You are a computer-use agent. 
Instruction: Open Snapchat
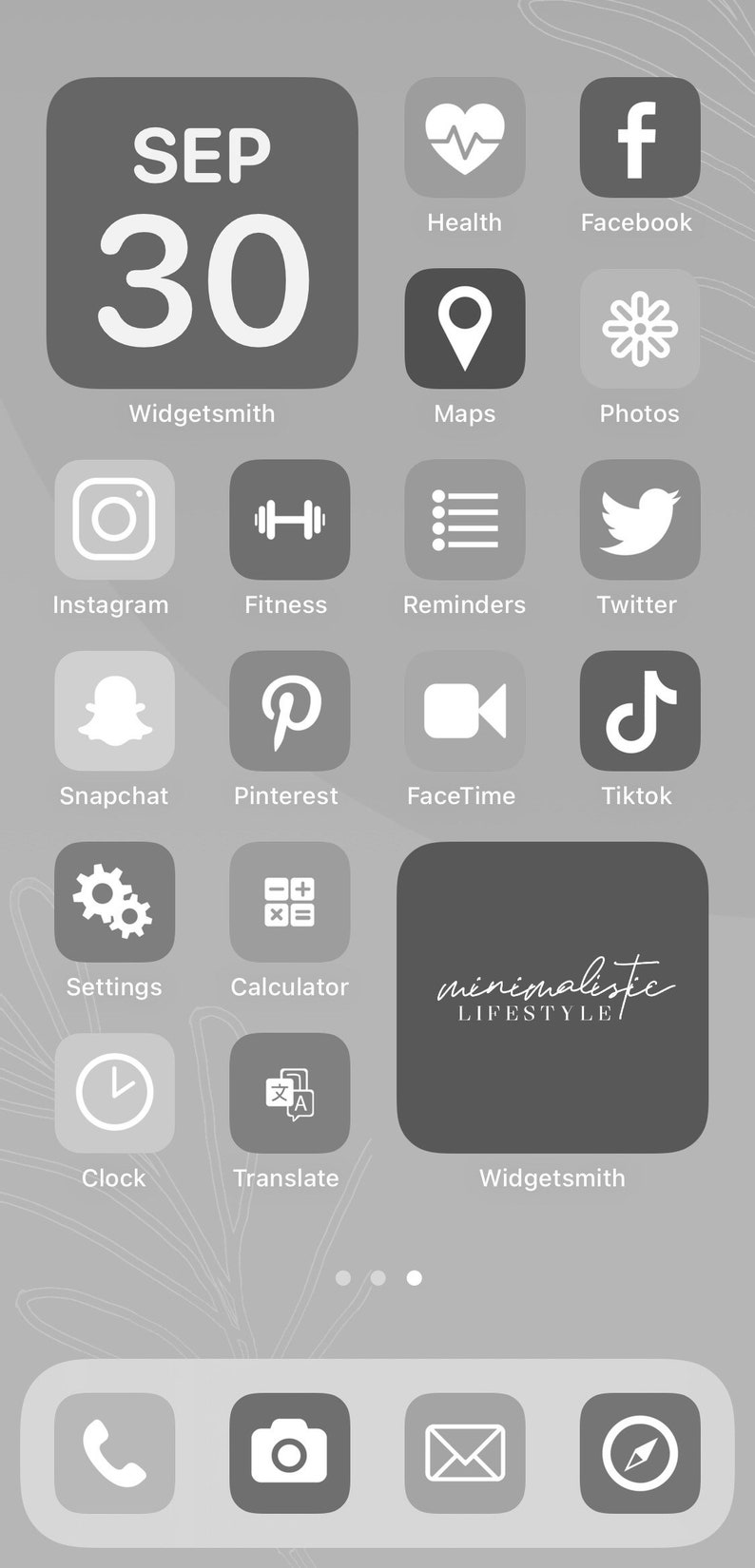[x=114, y=711]
